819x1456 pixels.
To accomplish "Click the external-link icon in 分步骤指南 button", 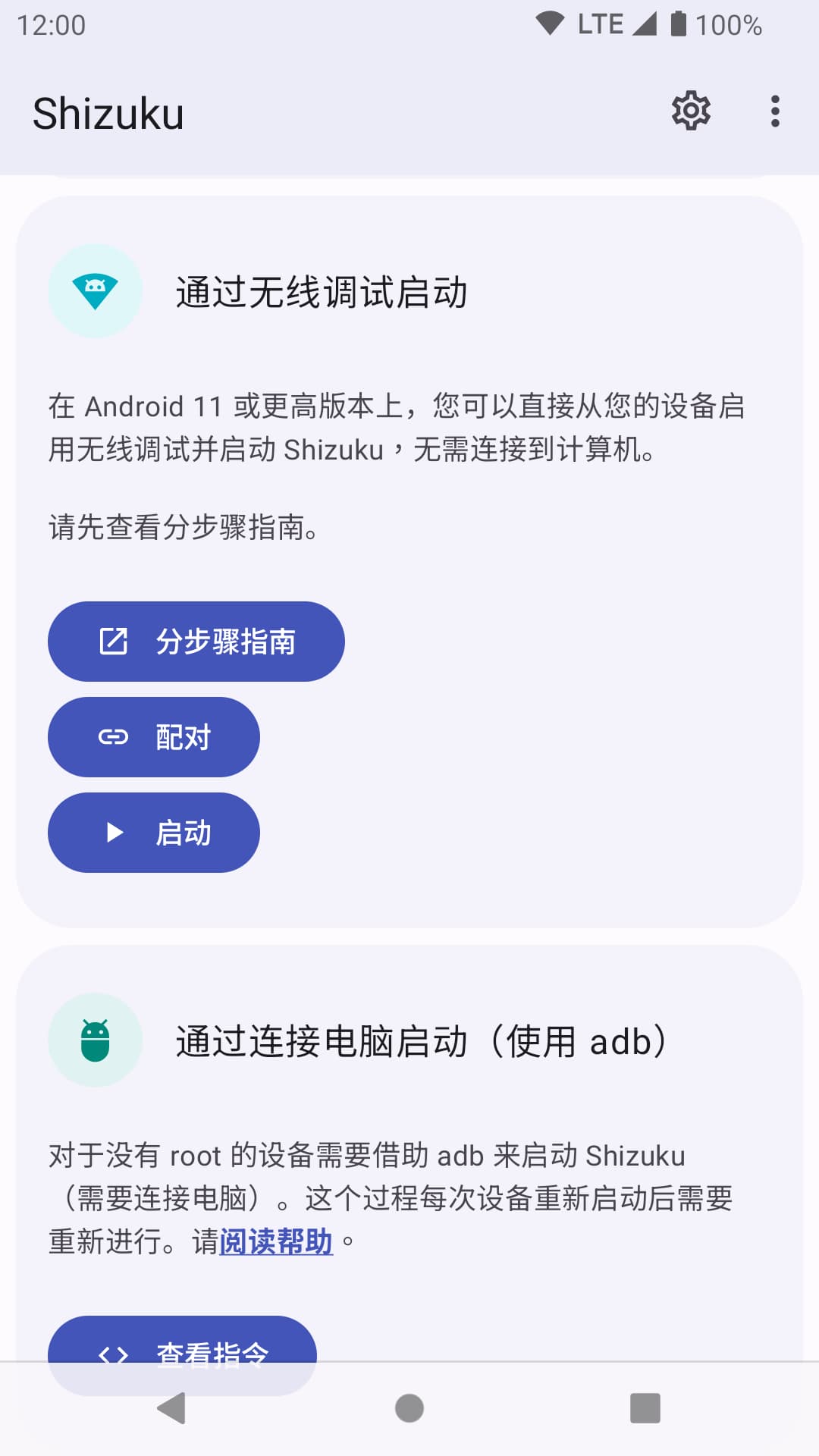I will pos(114,641).
